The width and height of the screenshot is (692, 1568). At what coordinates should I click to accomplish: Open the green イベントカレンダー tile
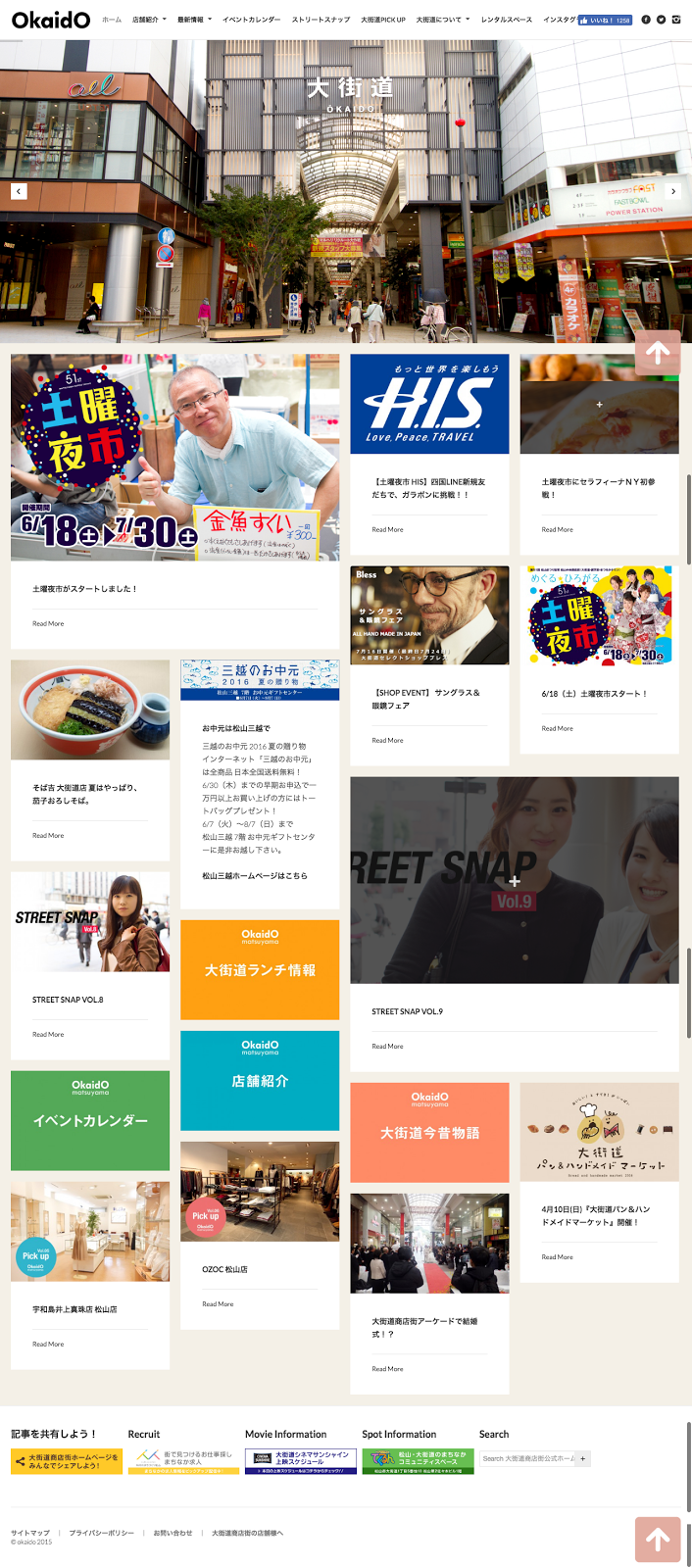pos(90,1120)
